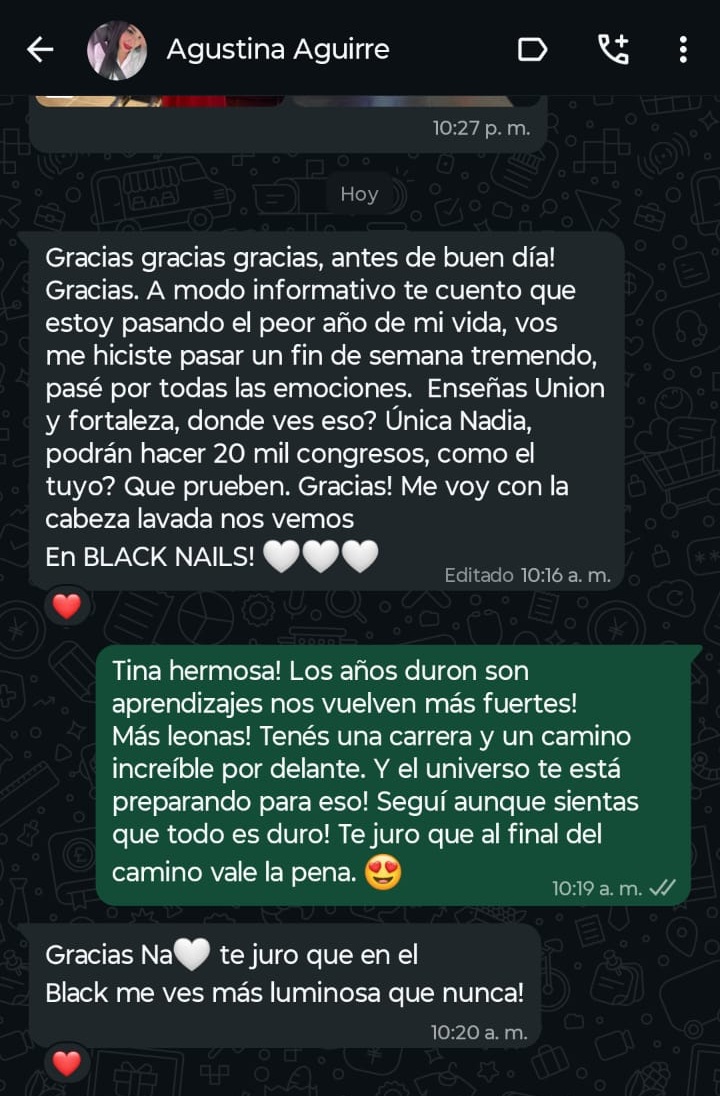Go back to the chat list
Screen dimensions: 720x1096
pyautogui.click(x=40, y=49)
